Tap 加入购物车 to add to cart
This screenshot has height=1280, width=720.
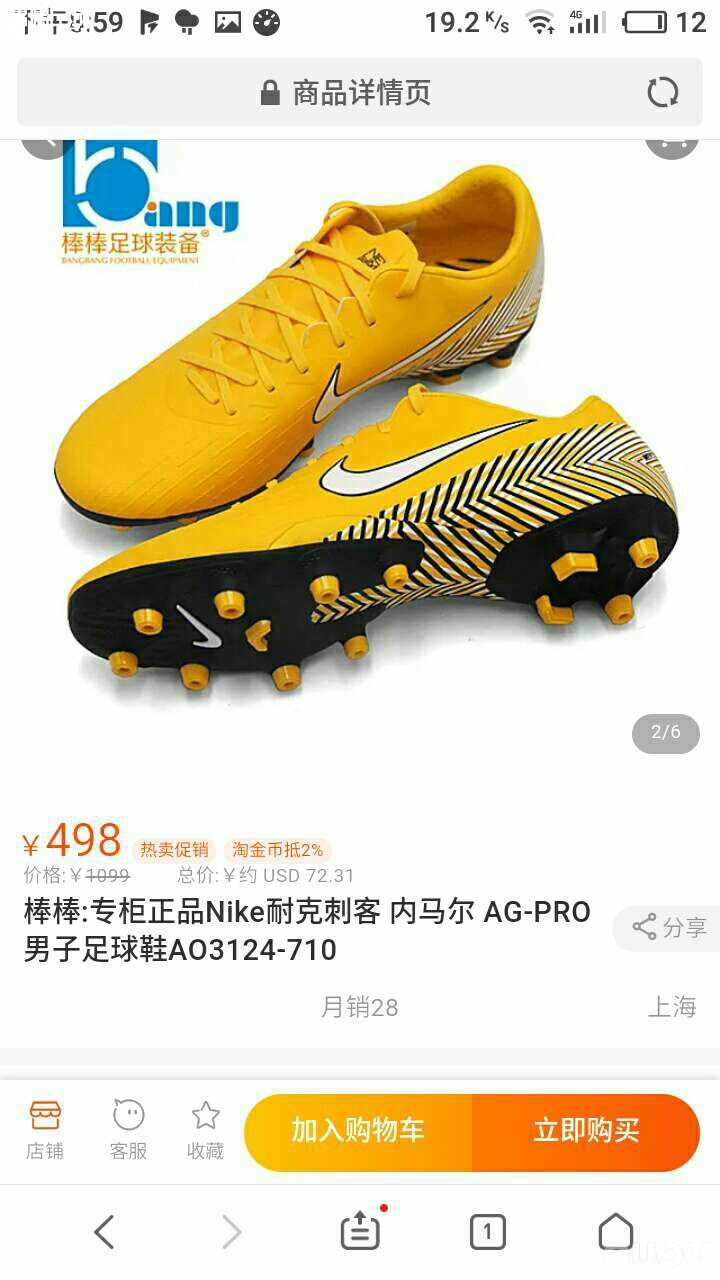pos(358,1131)
